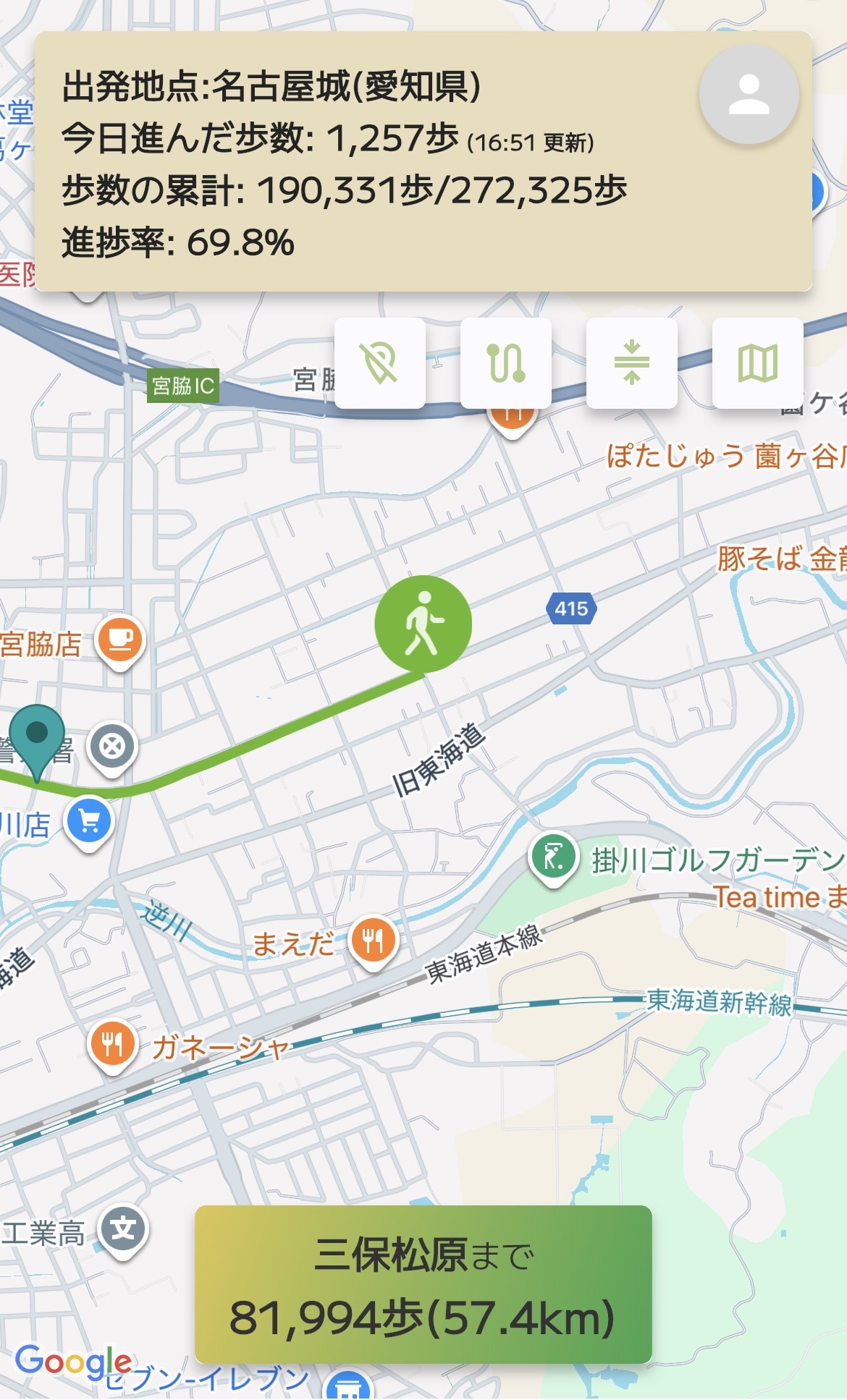Open the 三保松原まで distance banner

[x=423, y=1284]
